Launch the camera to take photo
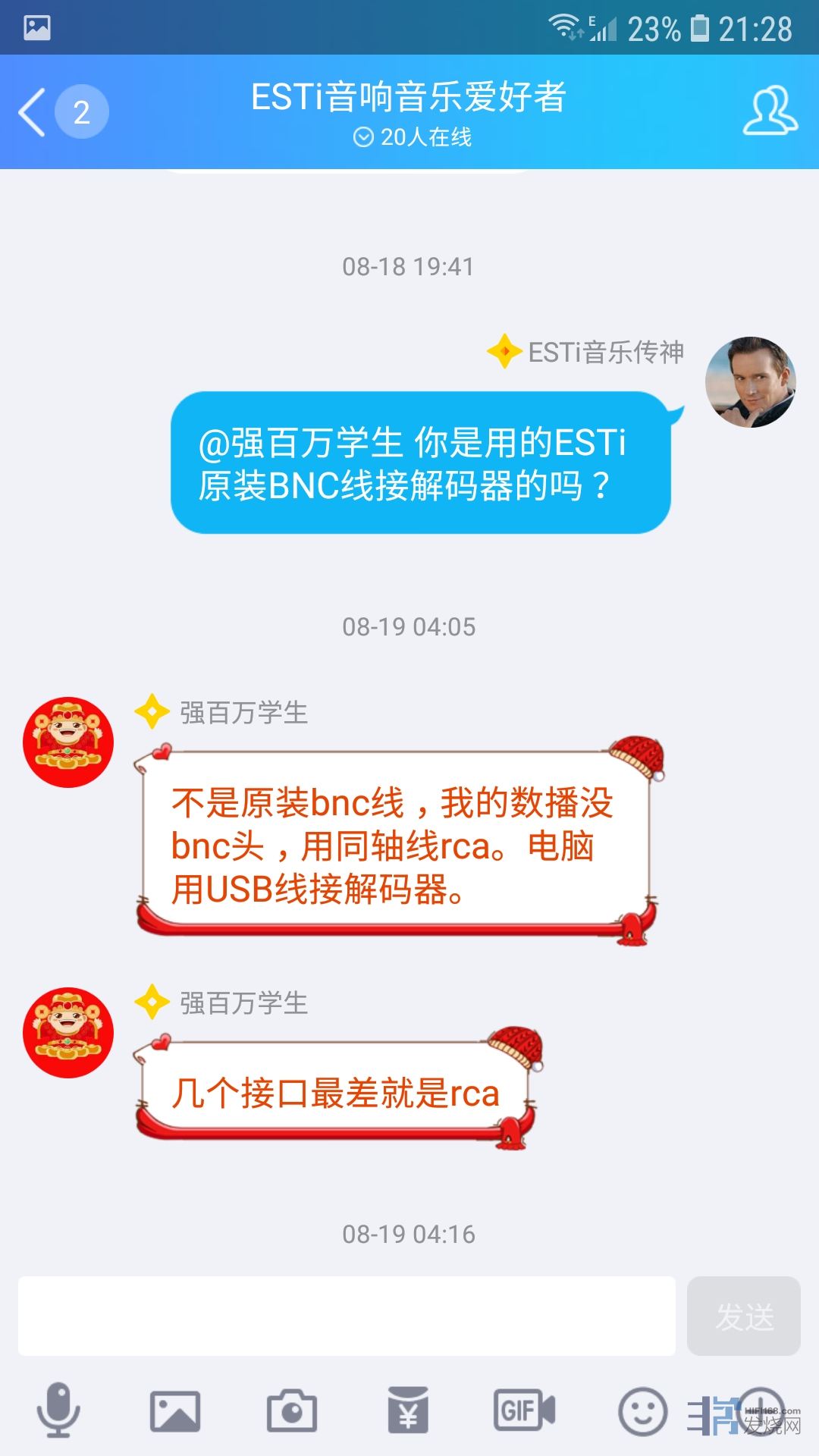Screen dimensions: 819x1456 pos(292,1410)
